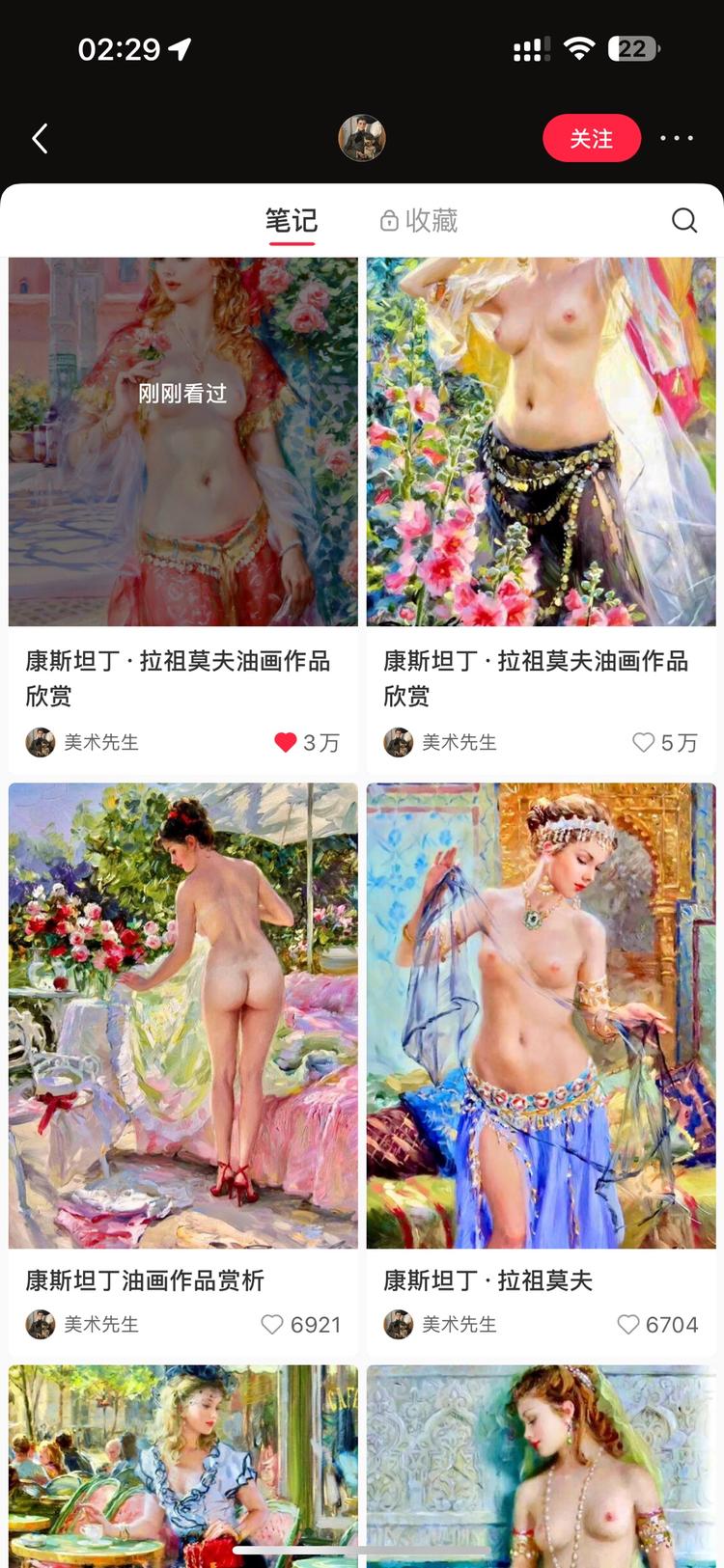Go back using the arrow icon

(40, 139)
